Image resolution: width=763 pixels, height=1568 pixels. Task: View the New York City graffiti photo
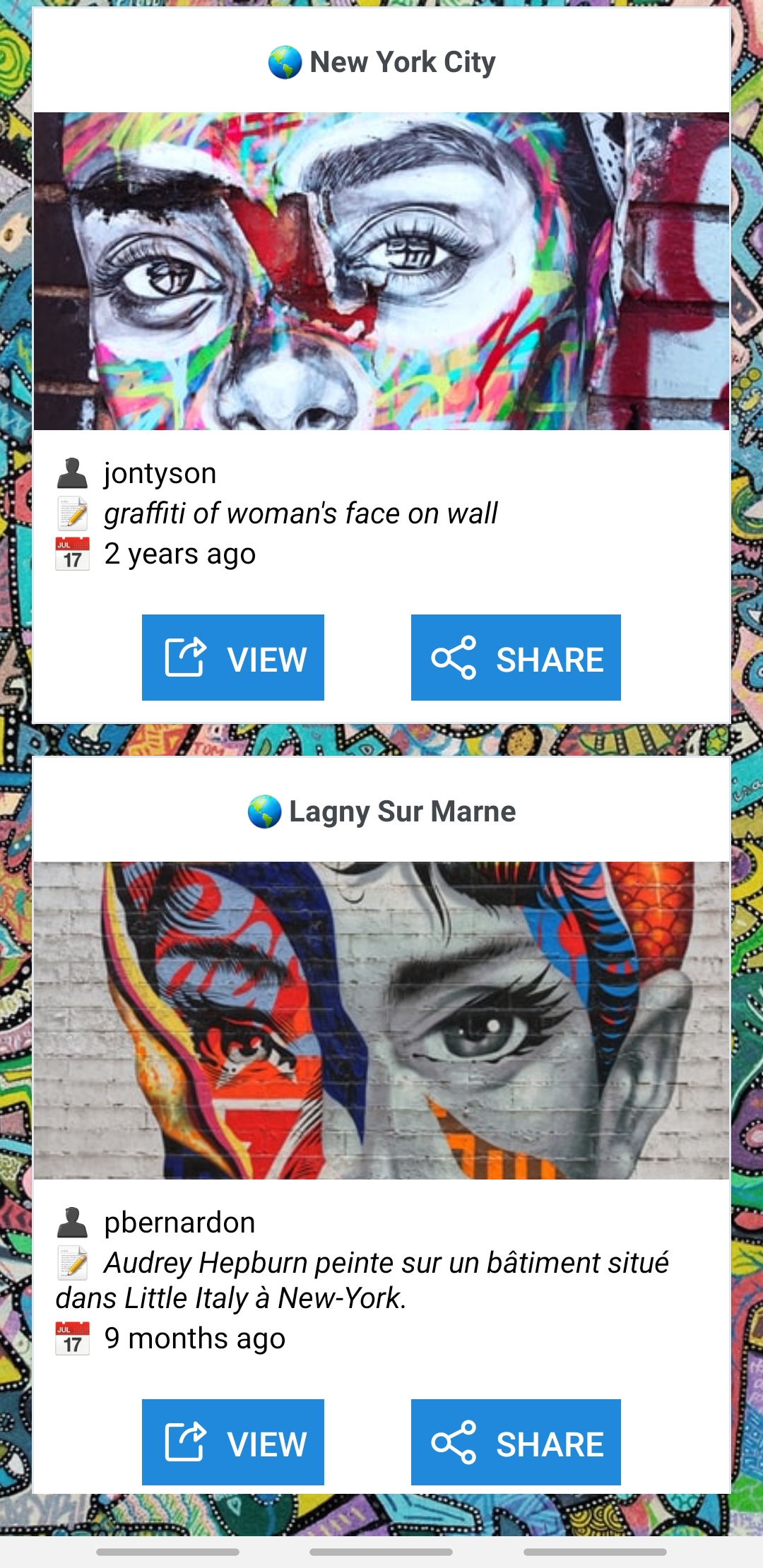(x=233, y=658)
